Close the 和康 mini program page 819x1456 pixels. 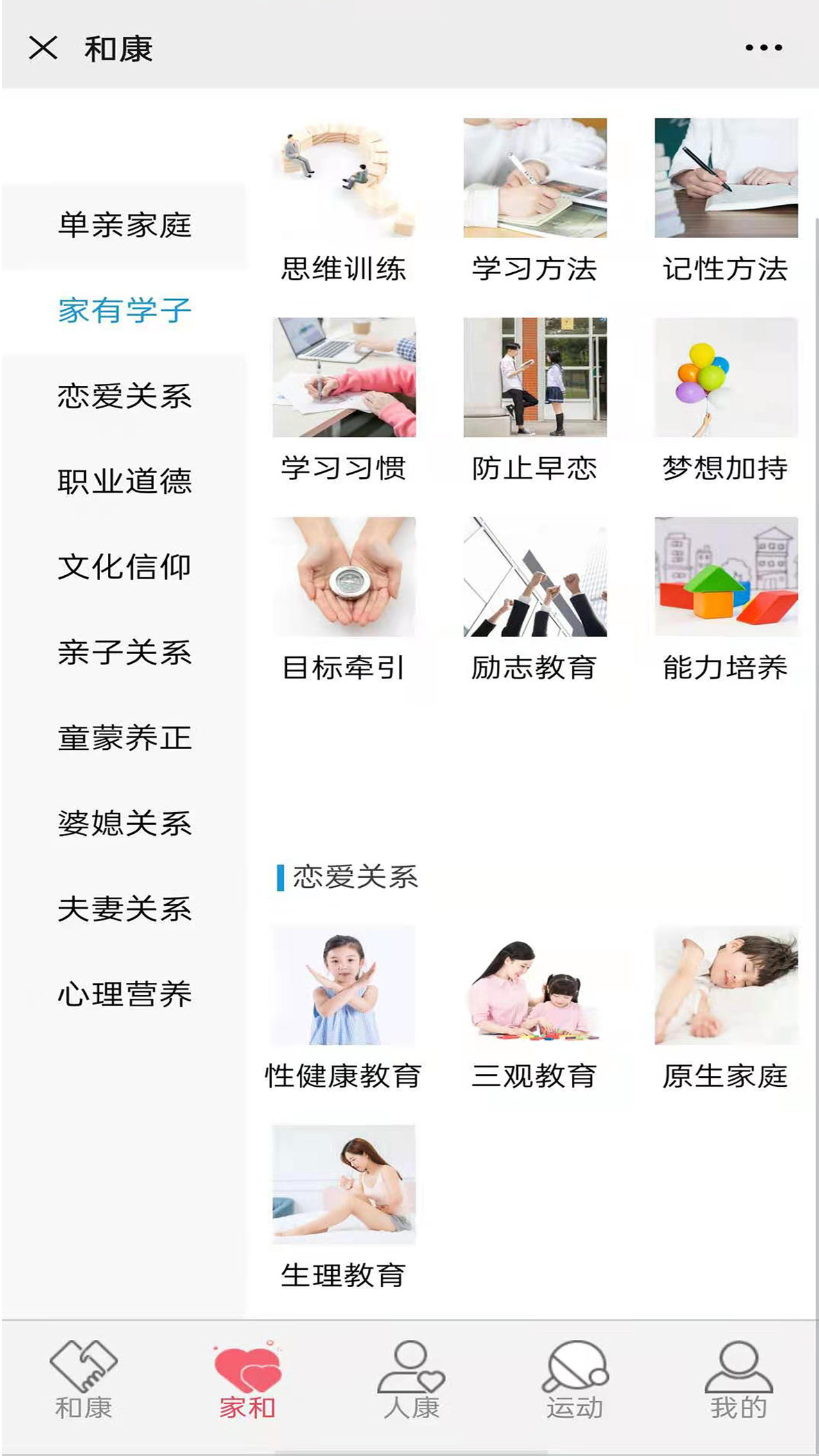click(43, 48)
